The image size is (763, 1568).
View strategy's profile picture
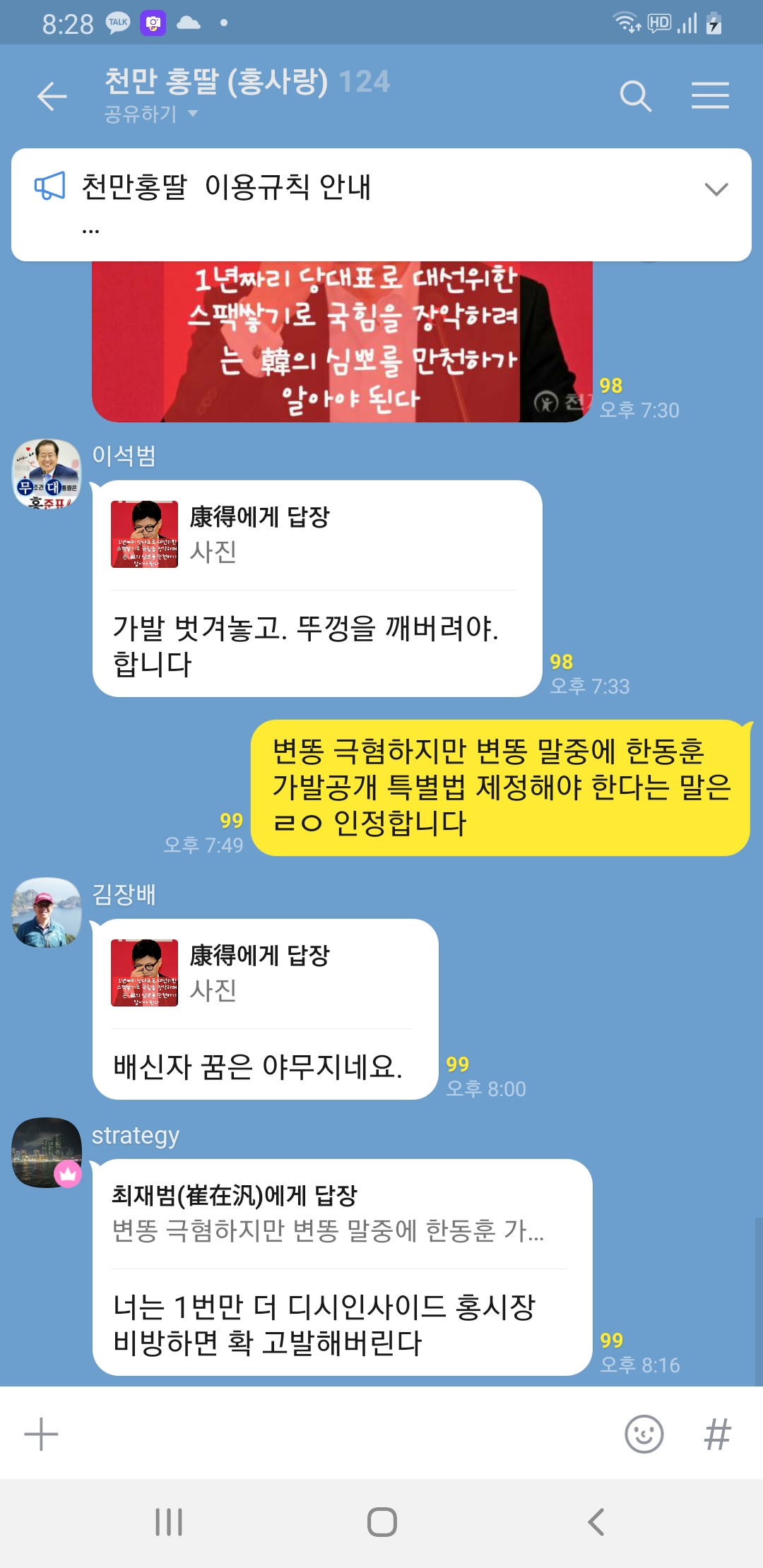point(47,1152)
